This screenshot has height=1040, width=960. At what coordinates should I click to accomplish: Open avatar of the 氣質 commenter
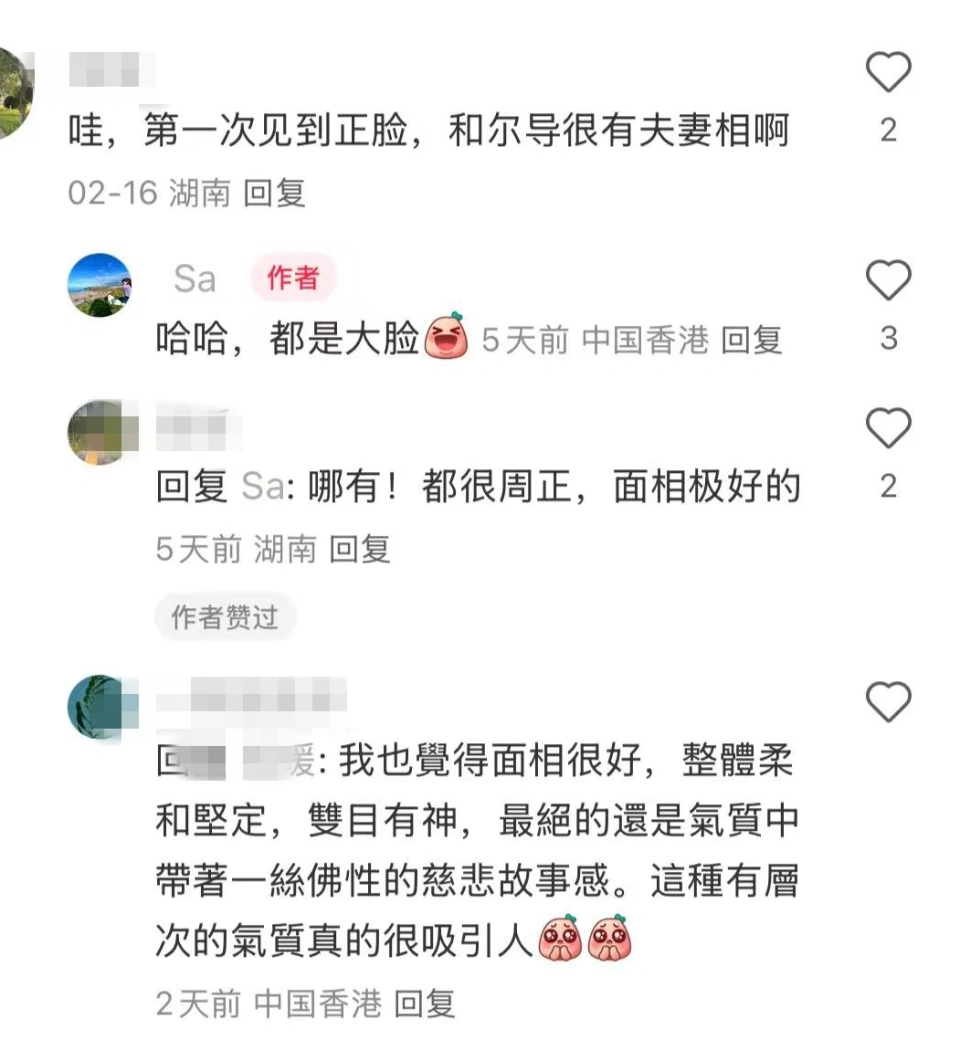click(99, 706)
